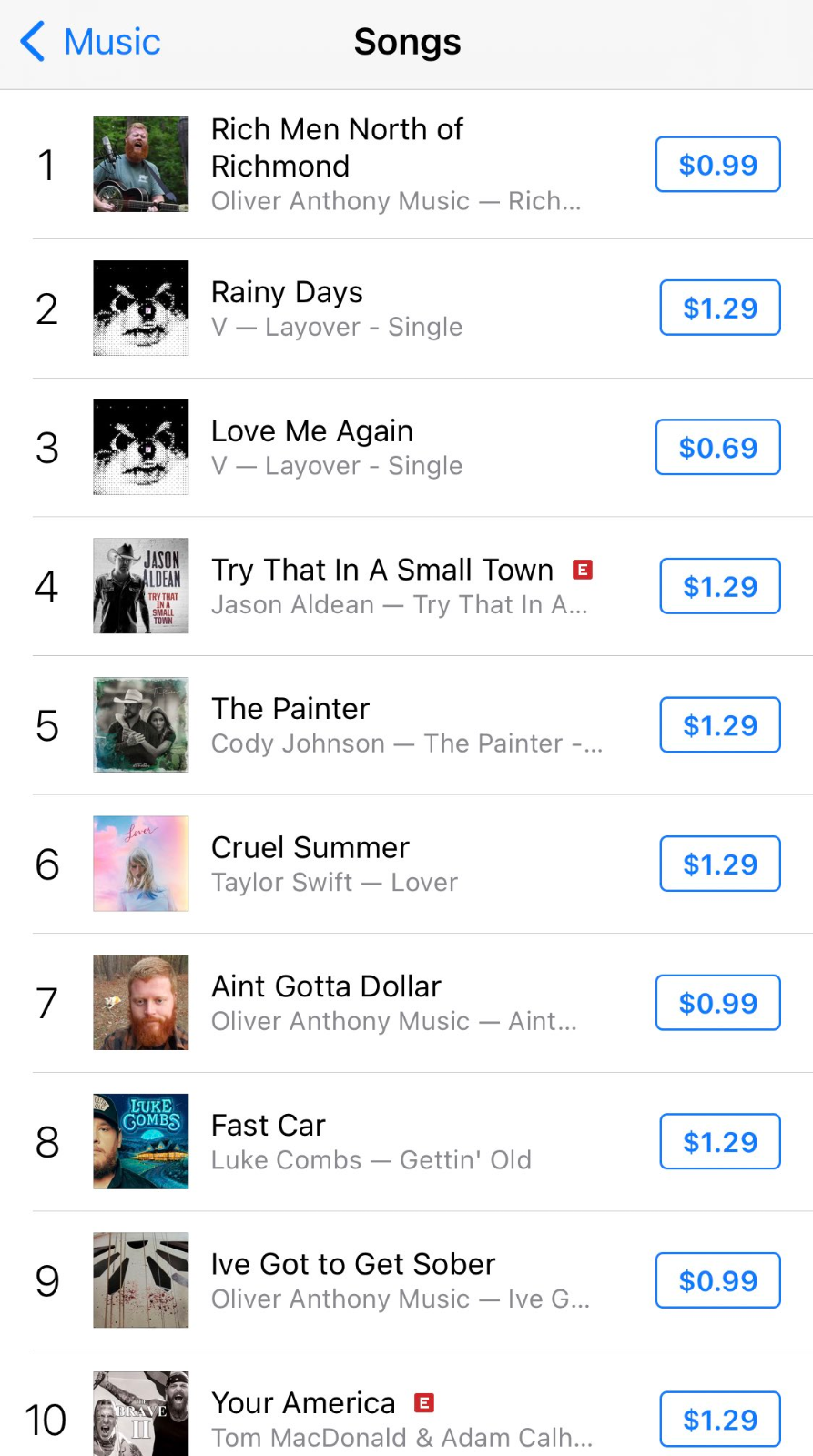
Task: Select the Love Me Again song entry
Action: click(x=406, y=448)
